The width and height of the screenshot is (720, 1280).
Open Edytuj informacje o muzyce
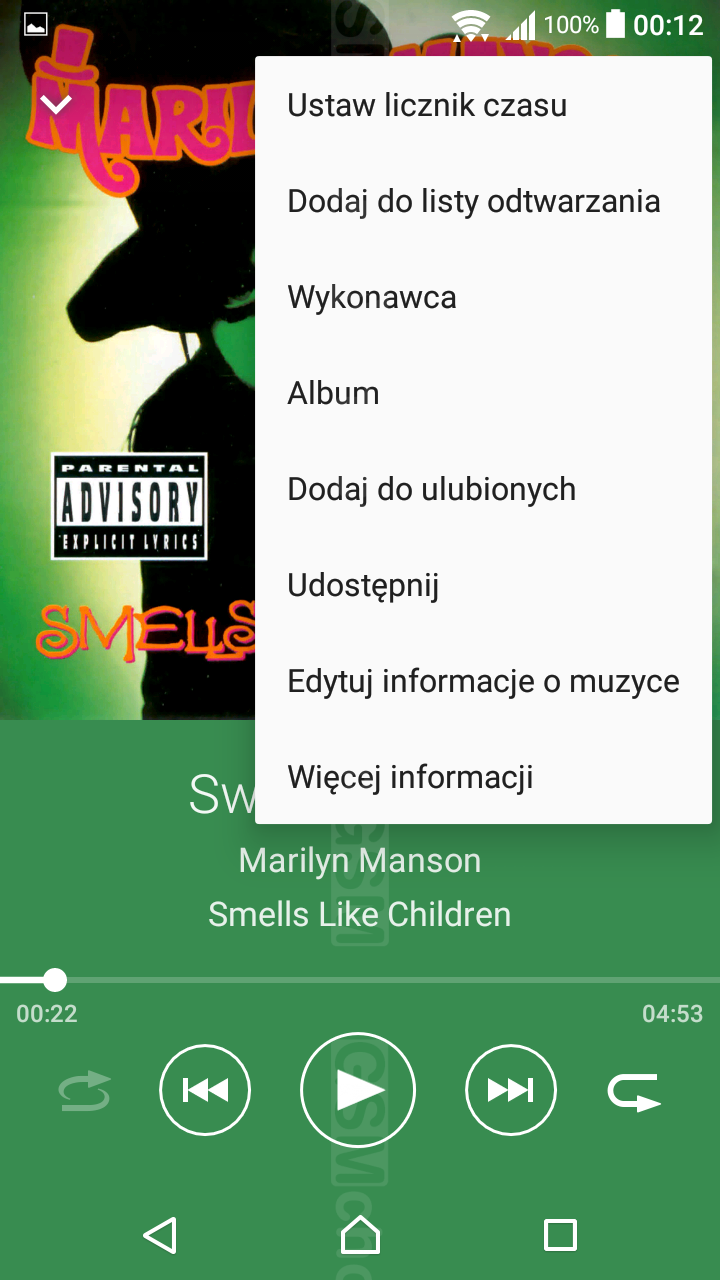pyautogui.click(x=487, y=681)
